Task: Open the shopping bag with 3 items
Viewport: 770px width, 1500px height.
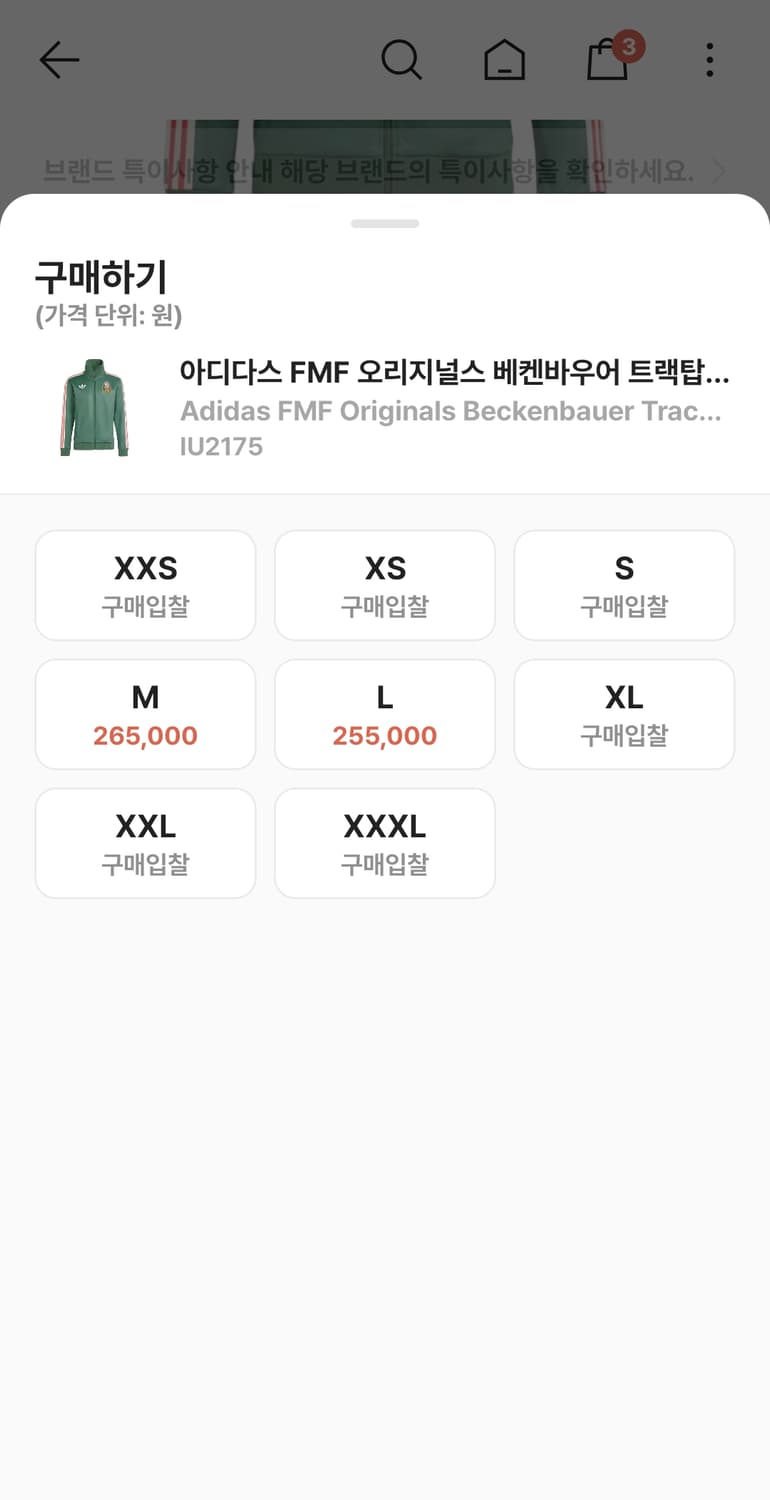Action: pyautogui.click(x=610, y=60)
